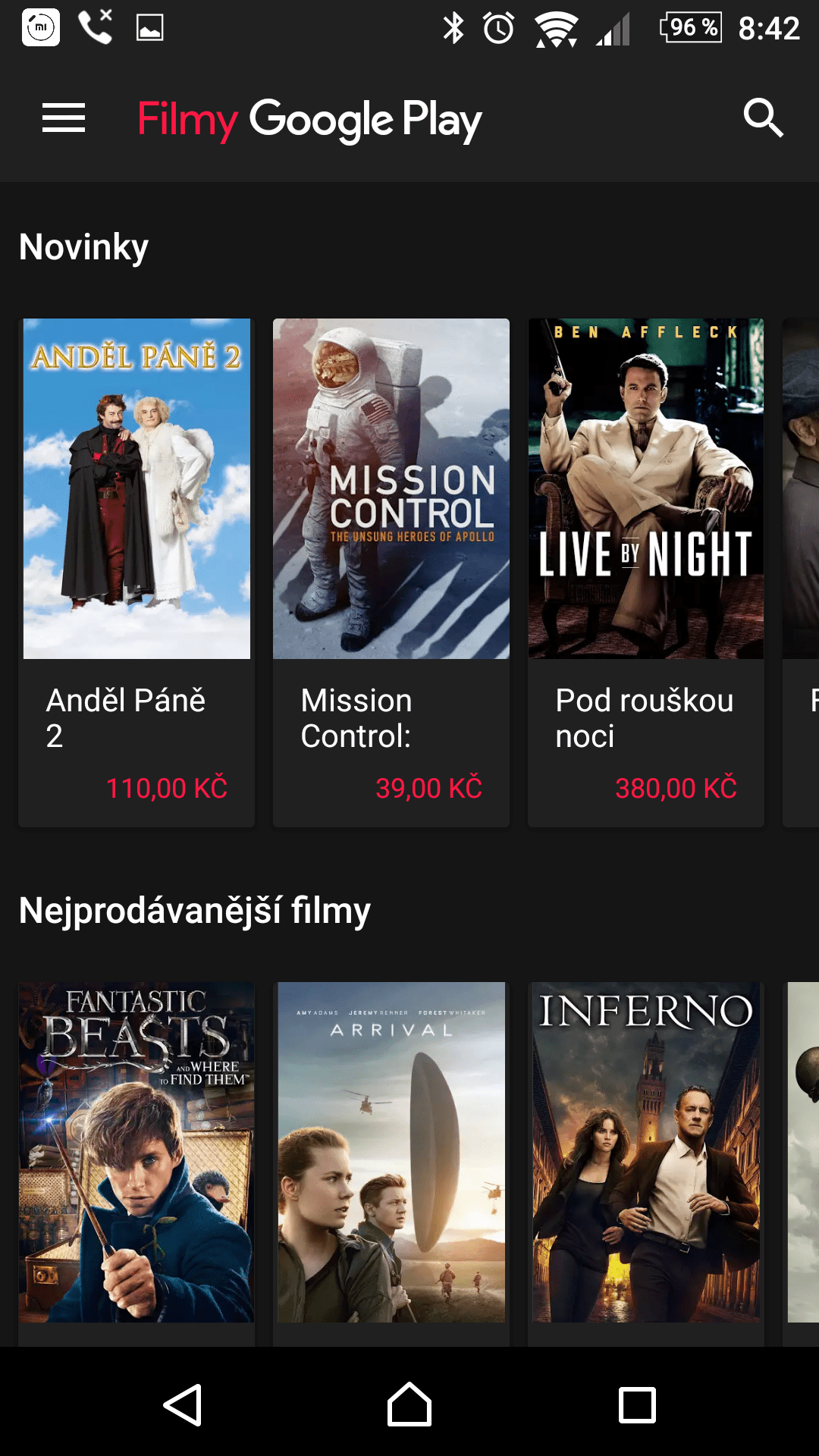Open the Pod rouškou noci movie card
The image size is (819, 1456).
[646, 573]
